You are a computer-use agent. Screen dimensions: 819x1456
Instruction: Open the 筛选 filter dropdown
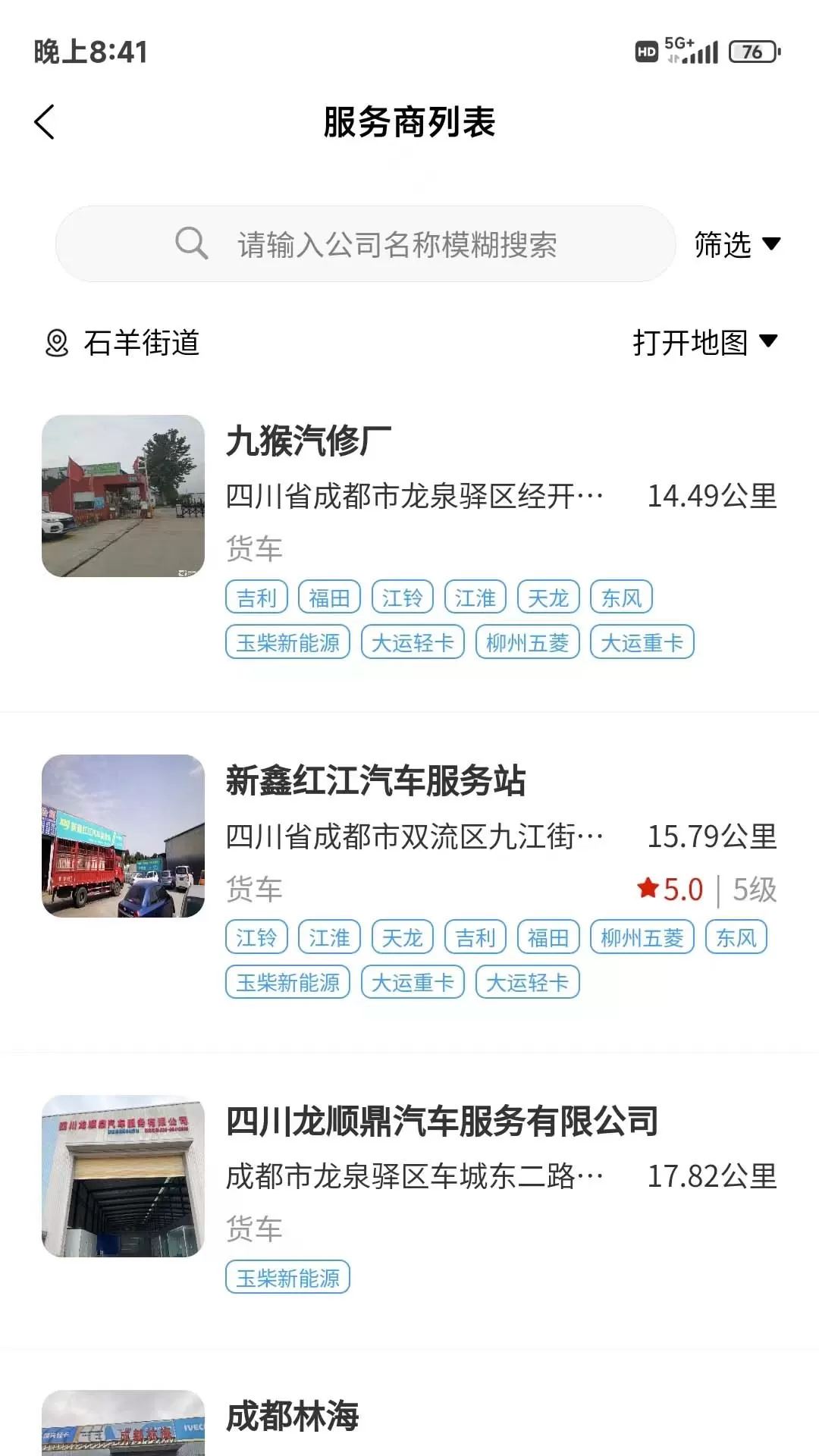click(x=737, y=244)
